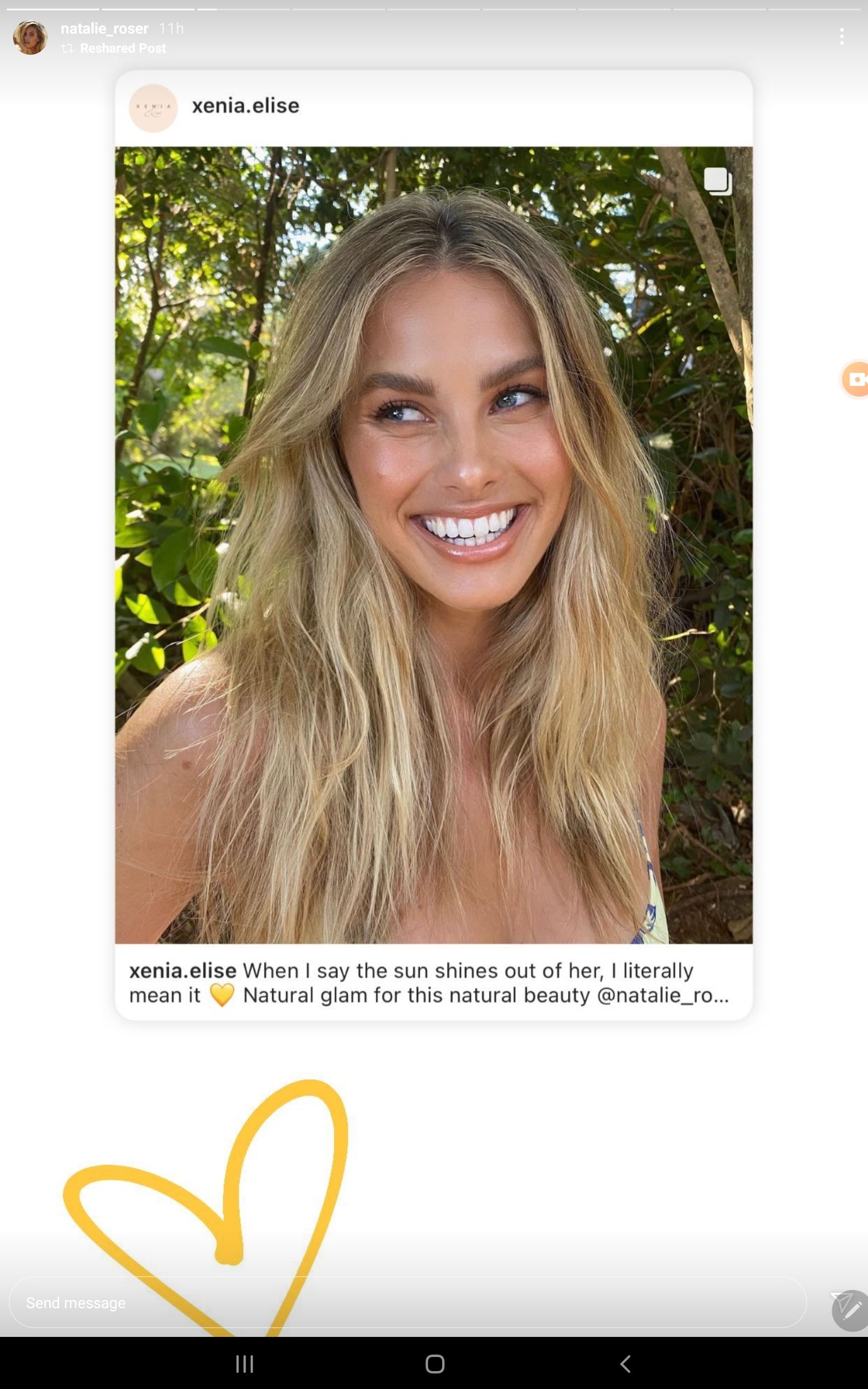Go back using the system back button
Image resolution: width=868 pixels, height=1389 pixels.
(626, 1363)
